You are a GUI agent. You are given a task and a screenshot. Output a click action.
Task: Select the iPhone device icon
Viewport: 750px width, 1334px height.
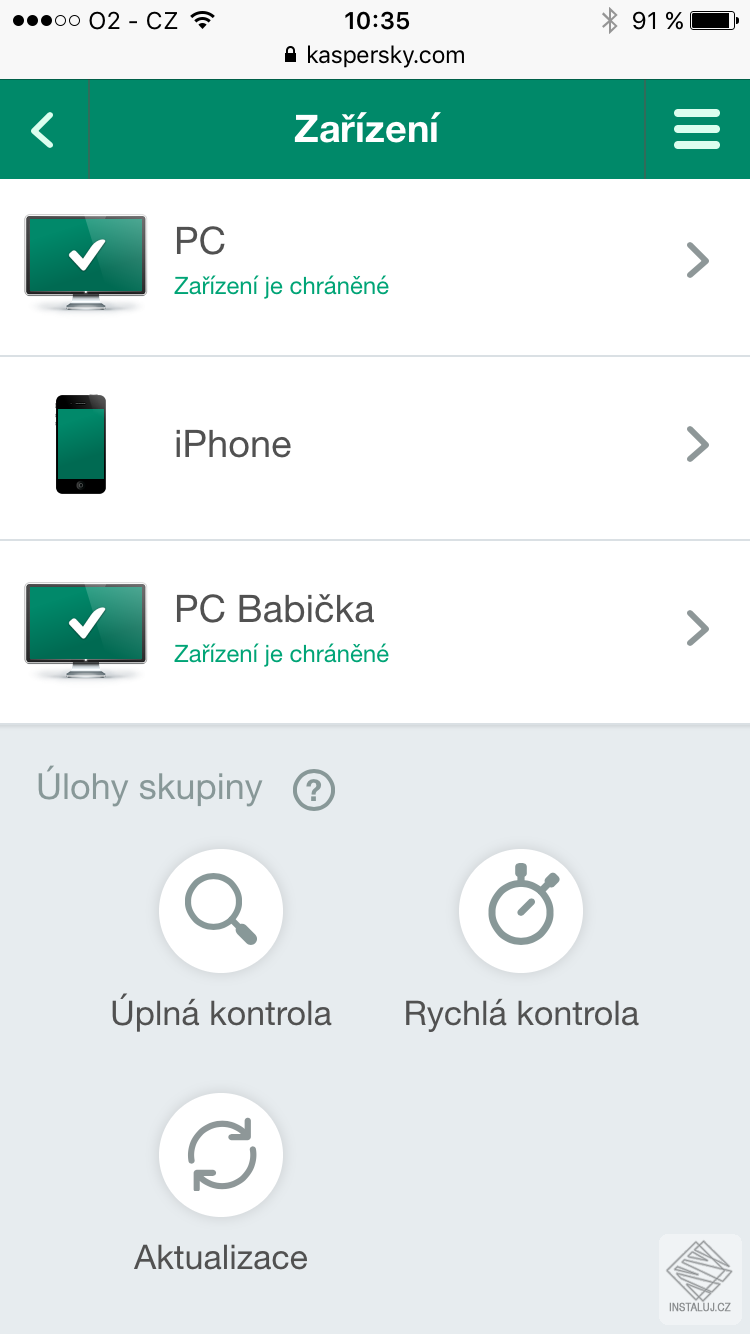tap(80, 444)
